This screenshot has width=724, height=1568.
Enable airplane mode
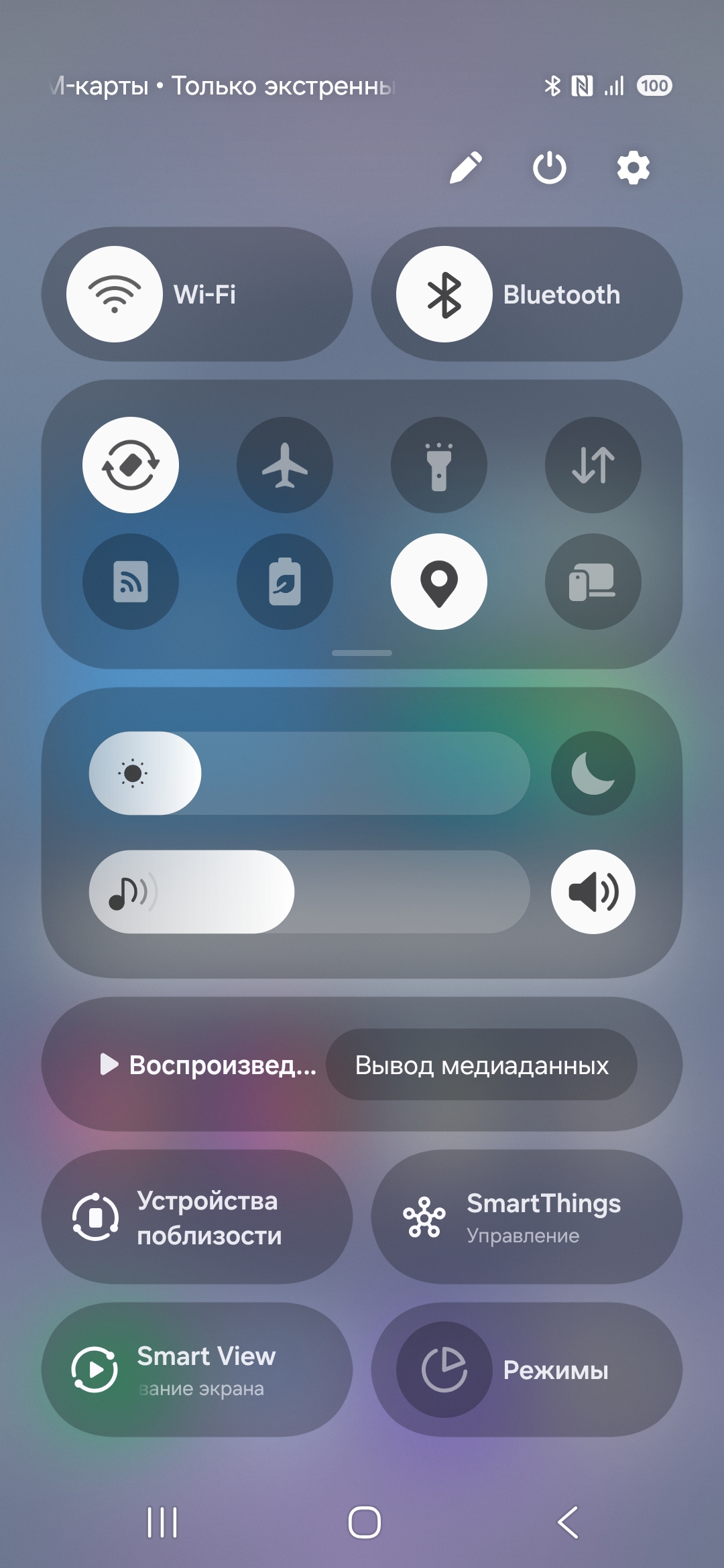[x=285, y=465]
